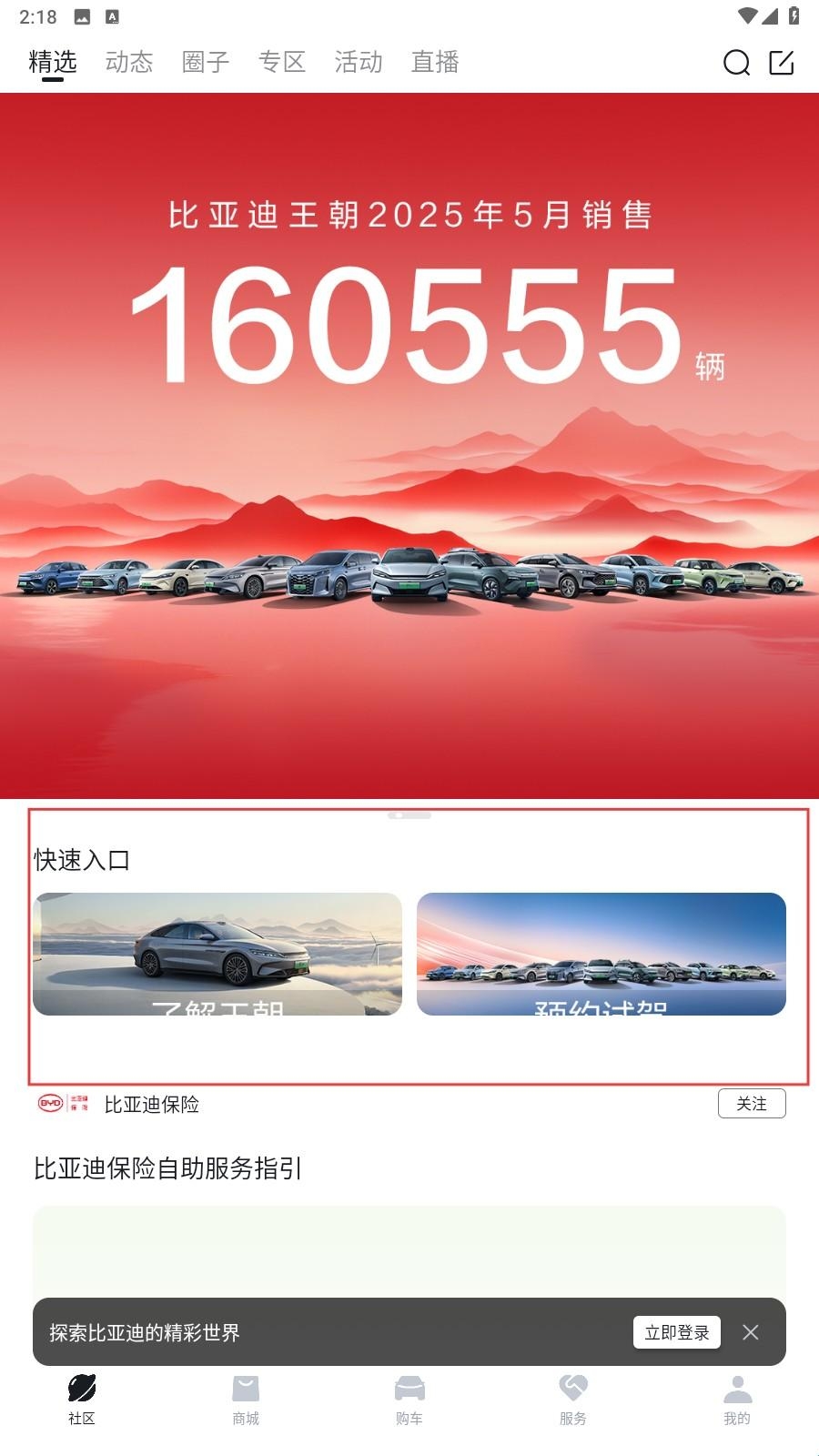Viewport: 819px width, 1456px height.
Task: Open the search icon
Action: 736,63
